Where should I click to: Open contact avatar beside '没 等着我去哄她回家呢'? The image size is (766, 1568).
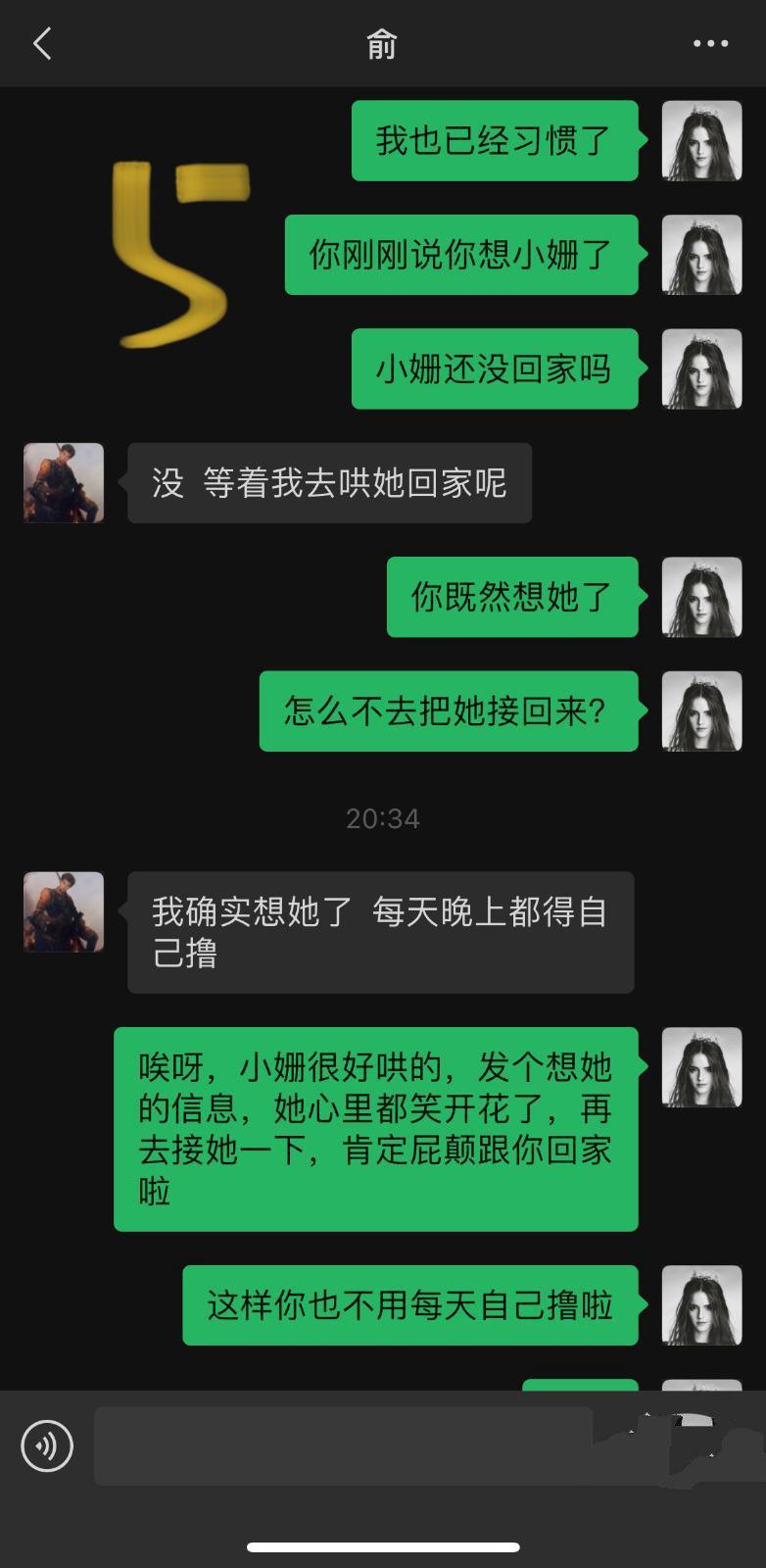(64, 483)
